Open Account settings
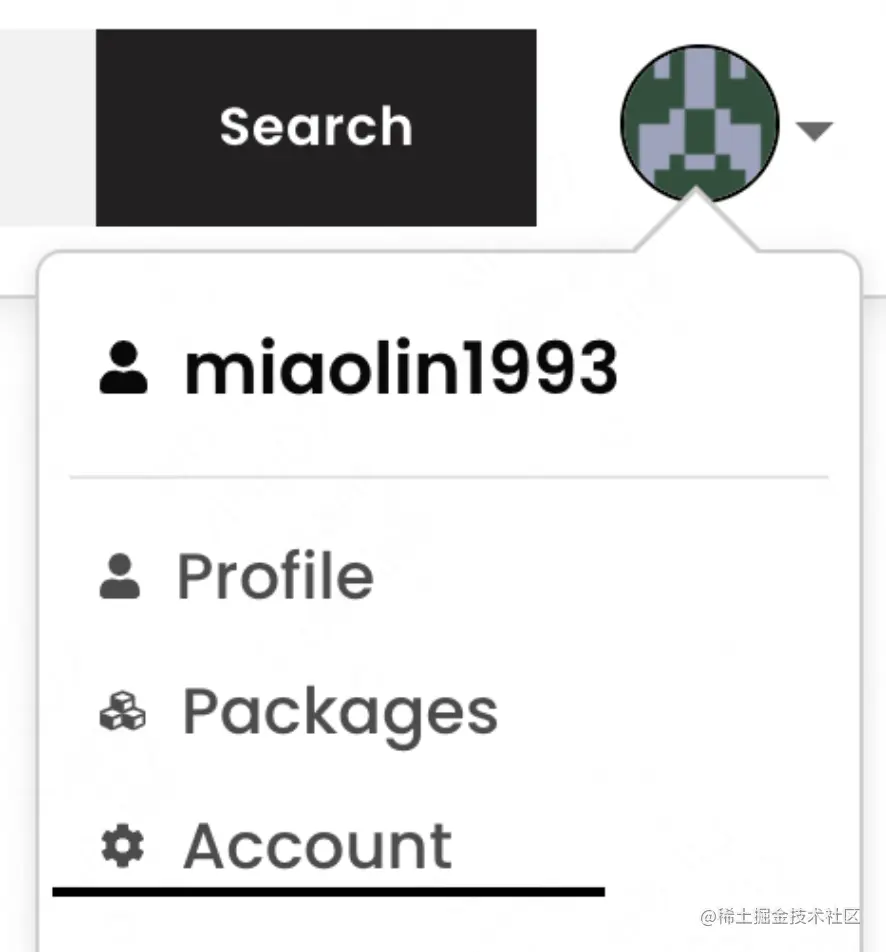This screenshot has height=952, width=886. [x=316, y=846]
